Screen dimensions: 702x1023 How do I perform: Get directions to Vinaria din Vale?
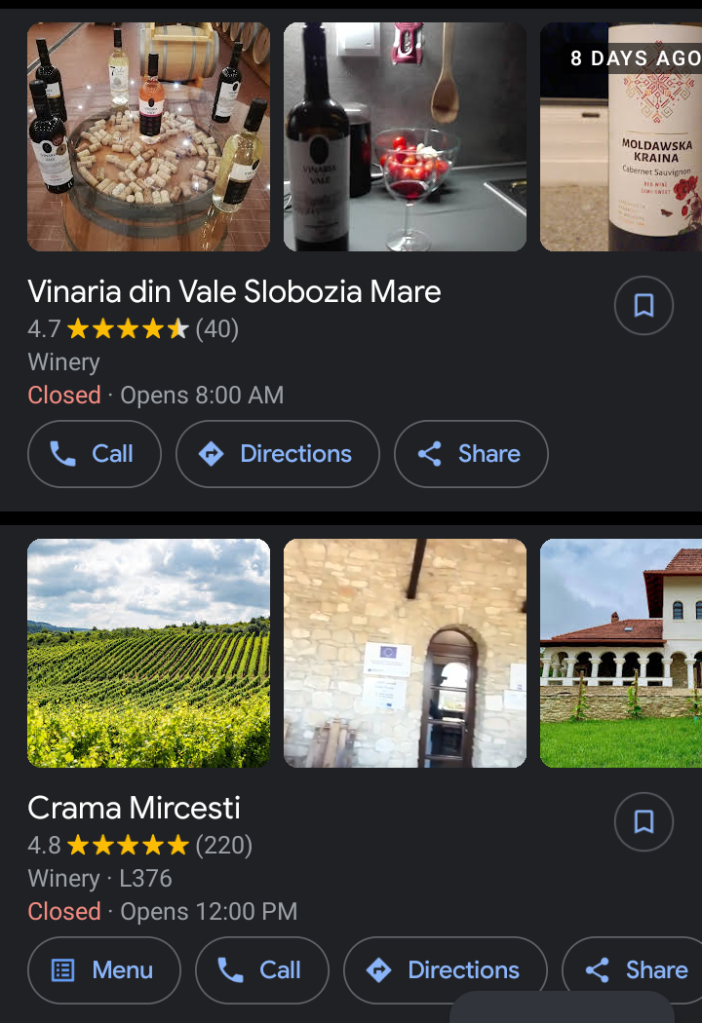tap(277, 454)
